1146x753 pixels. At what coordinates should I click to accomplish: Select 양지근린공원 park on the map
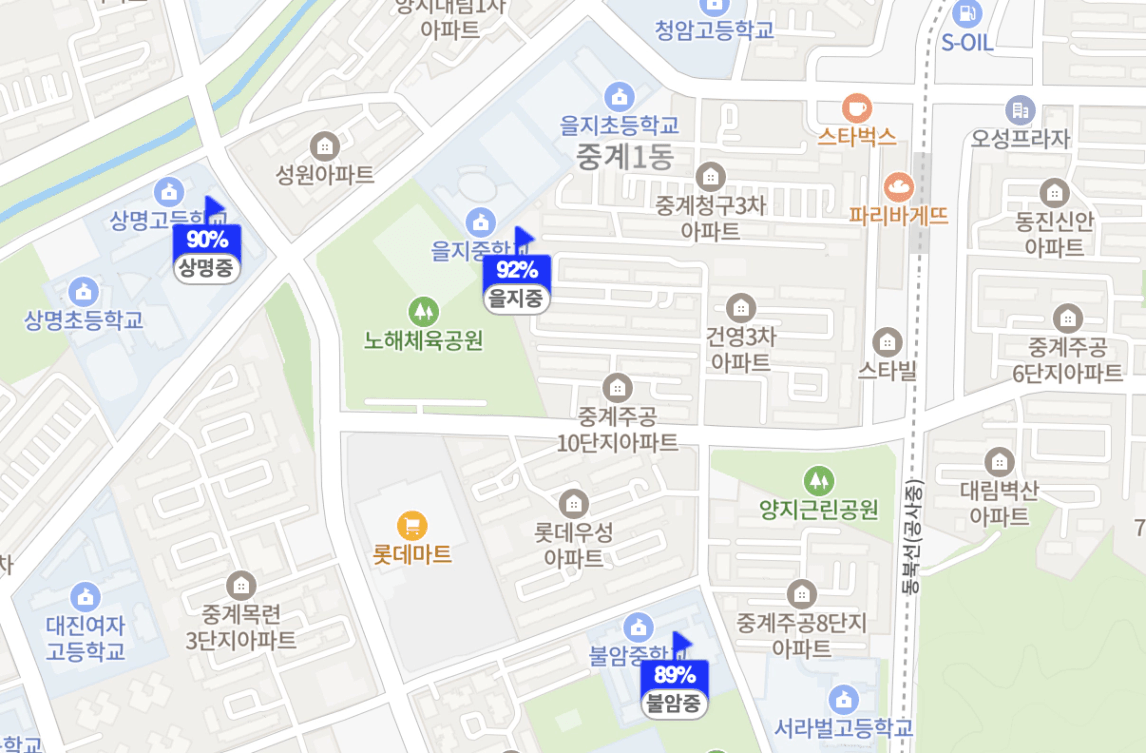(819, 481)
